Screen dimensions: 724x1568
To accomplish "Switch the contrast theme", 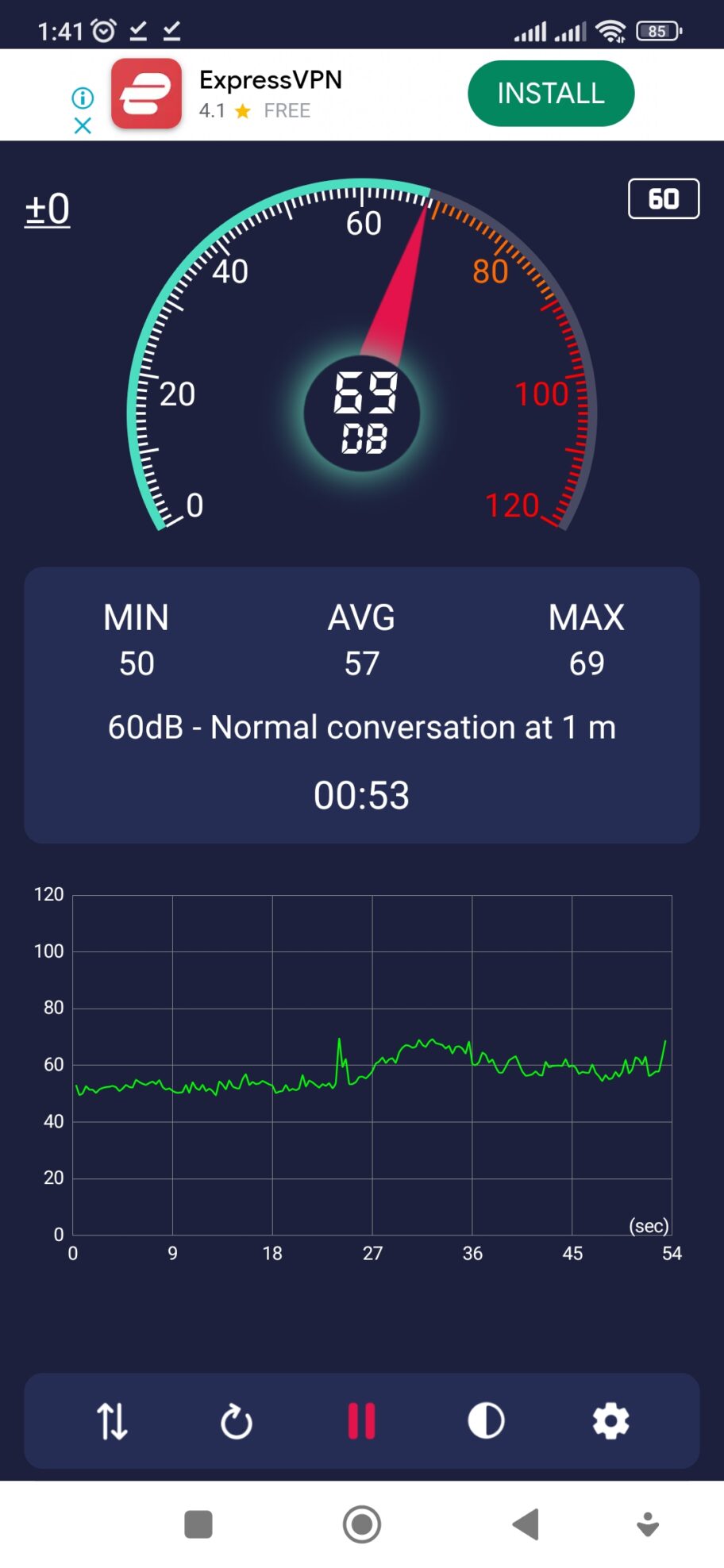I will [486, 1420].
